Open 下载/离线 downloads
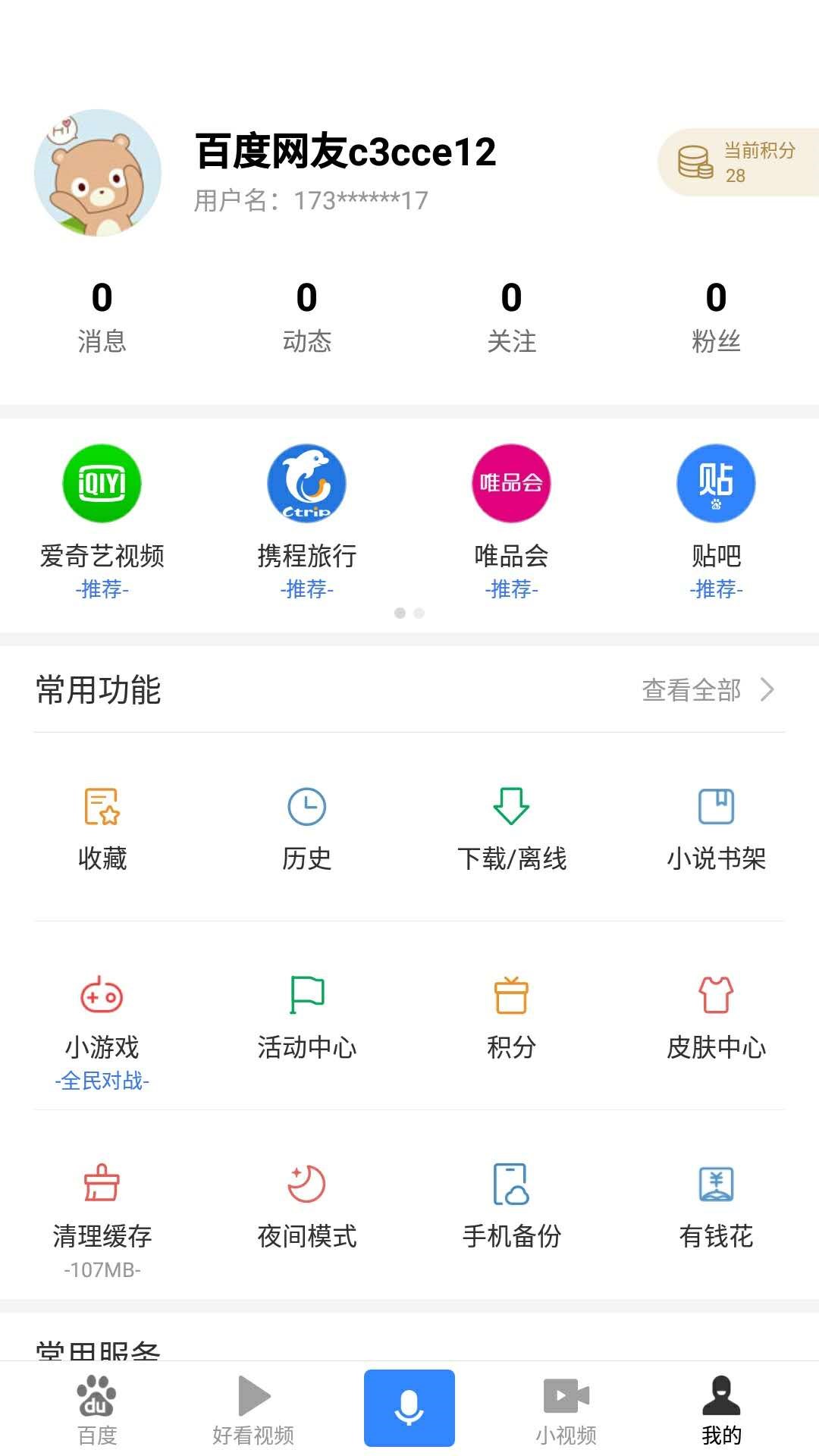Image resolution: width=819 pixels, height=1456 pixels. 512,827
